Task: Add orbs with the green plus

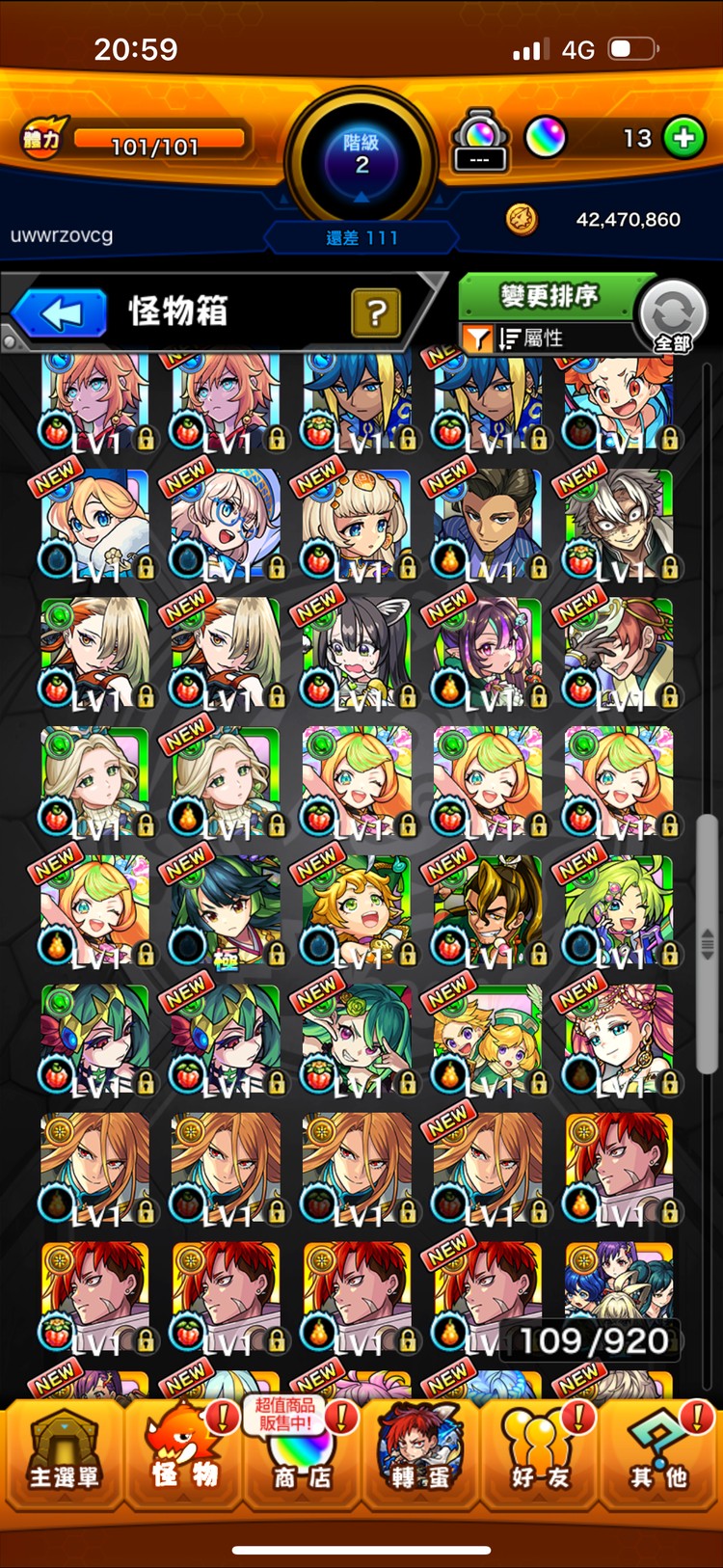Action: (683, 138)
